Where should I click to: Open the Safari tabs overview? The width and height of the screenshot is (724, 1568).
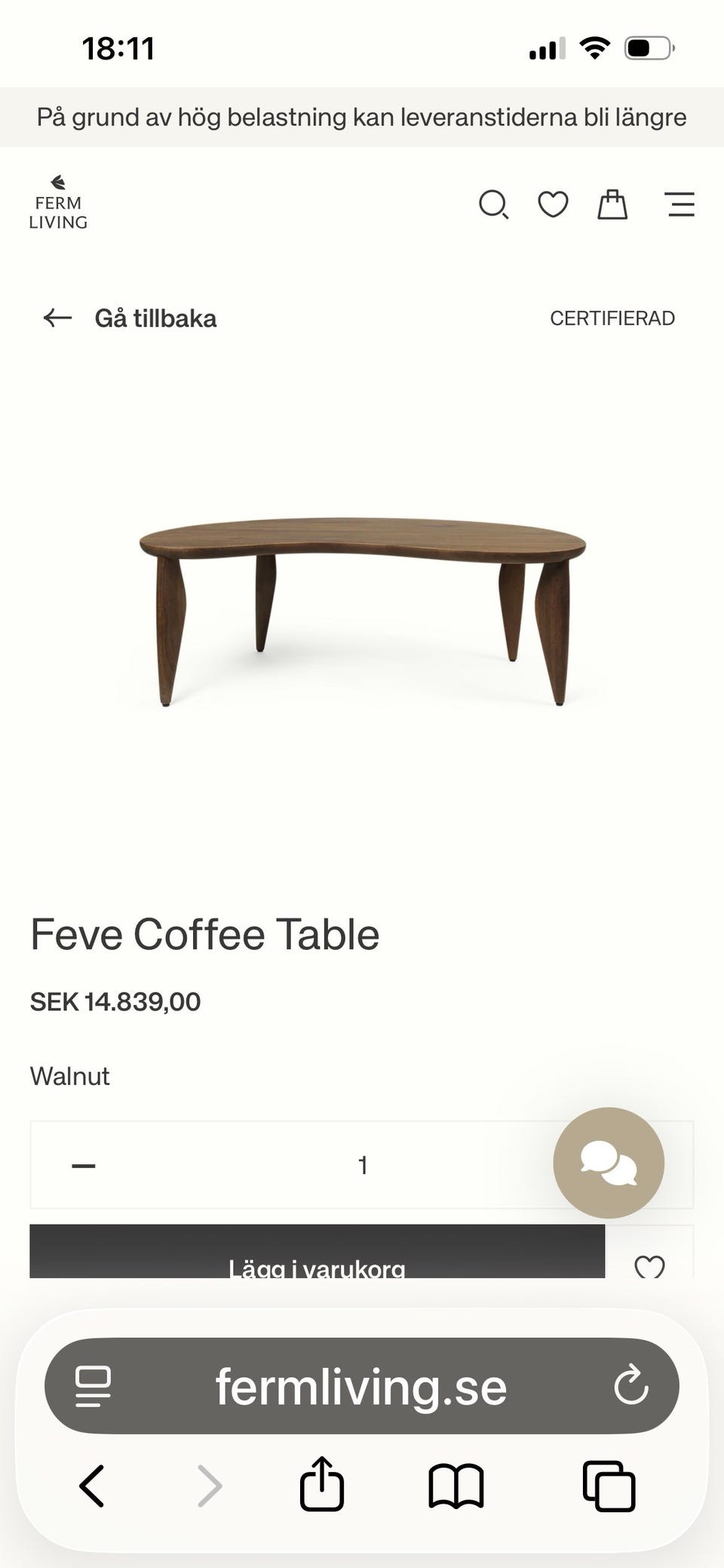609,1486
